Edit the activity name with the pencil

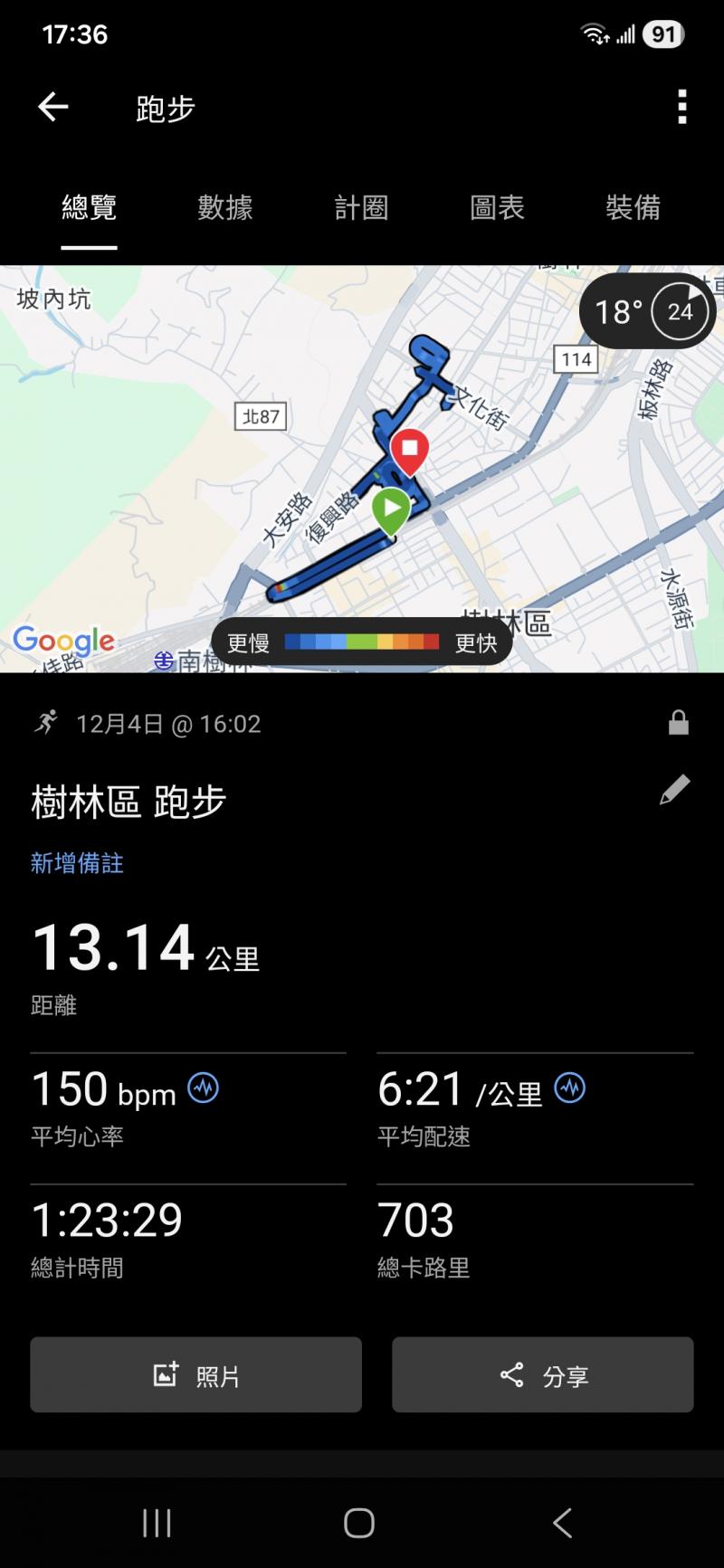674,790
